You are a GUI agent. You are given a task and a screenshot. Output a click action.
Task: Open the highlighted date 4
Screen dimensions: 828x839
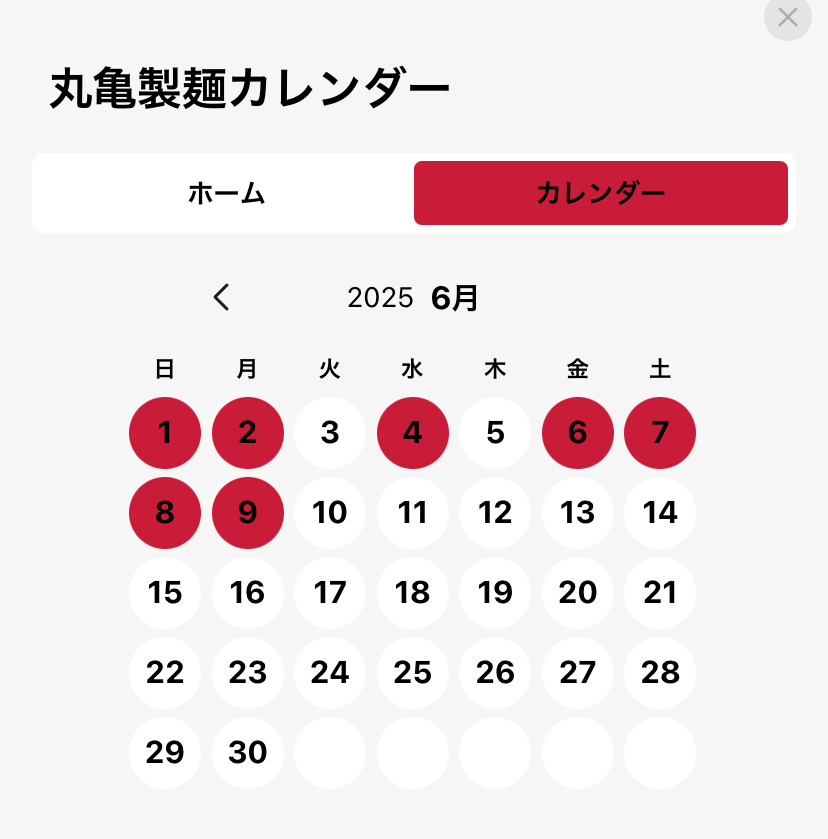(413, 433)
